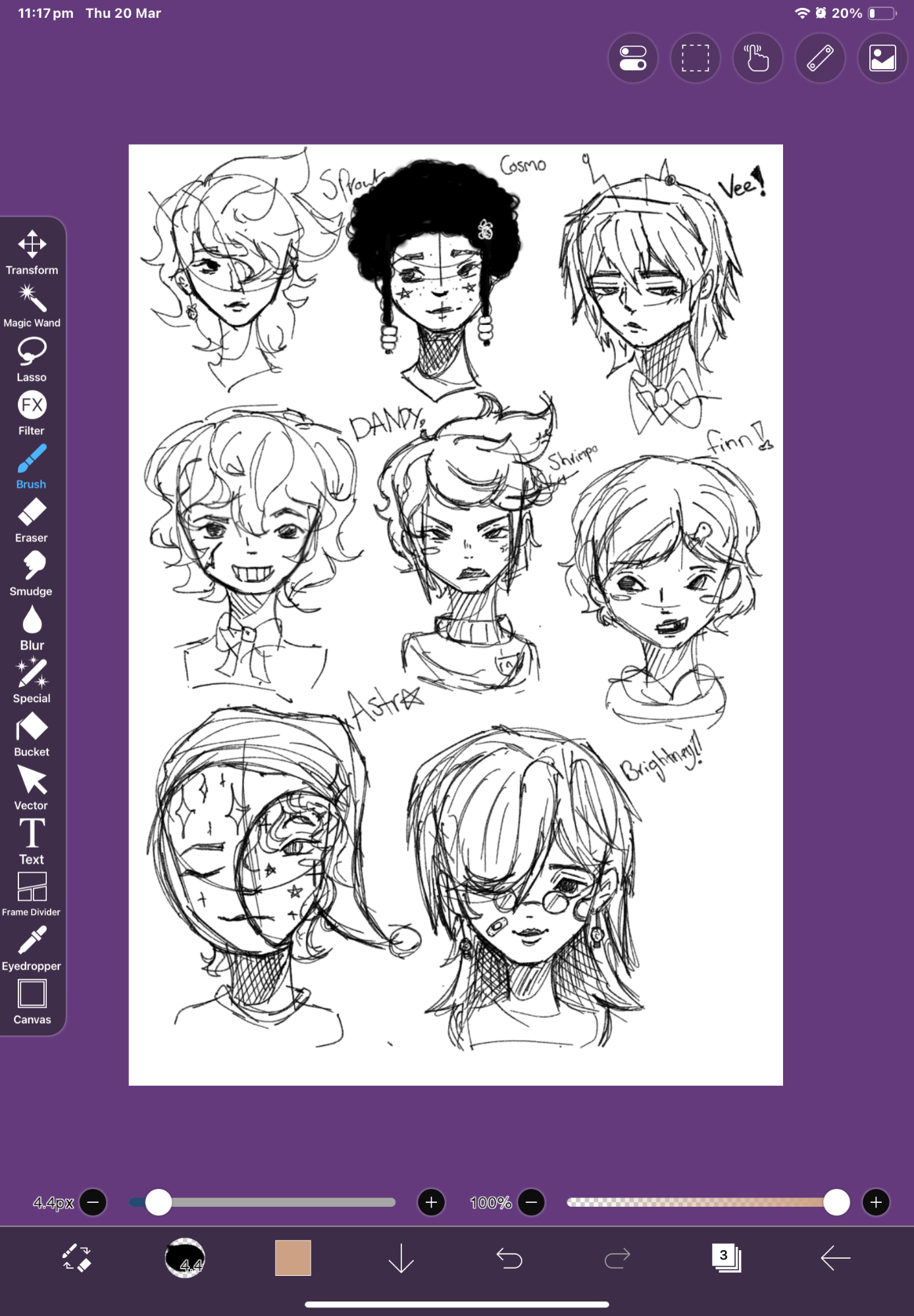Choose the Magic Wand tool
Image resolution: width=914 pixels, height=1316 pixels.
[x=32, y=305]
